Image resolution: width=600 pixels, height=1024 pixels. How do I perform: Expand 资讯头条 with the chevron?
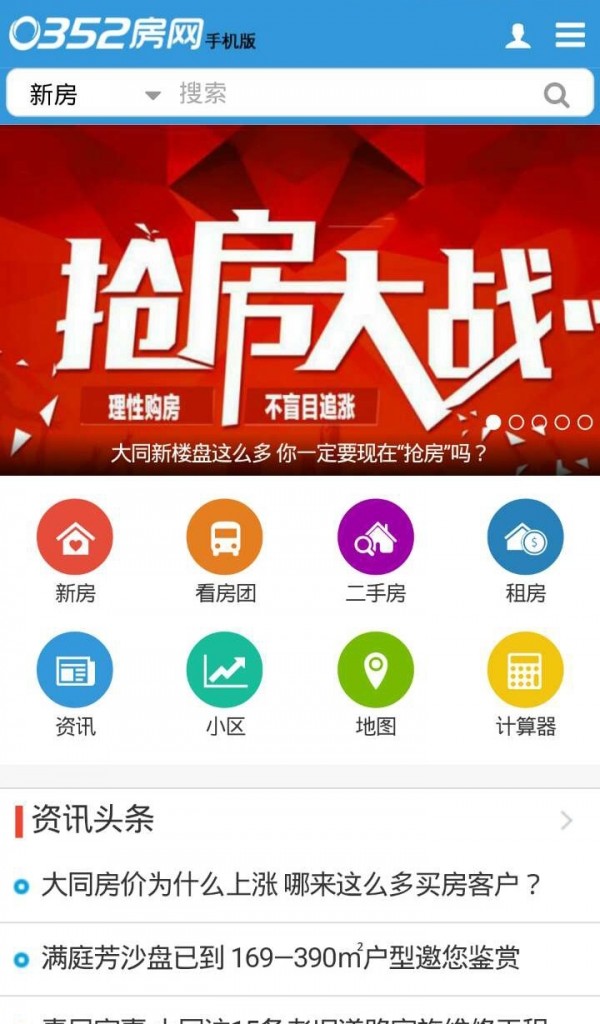click(566, 821)
